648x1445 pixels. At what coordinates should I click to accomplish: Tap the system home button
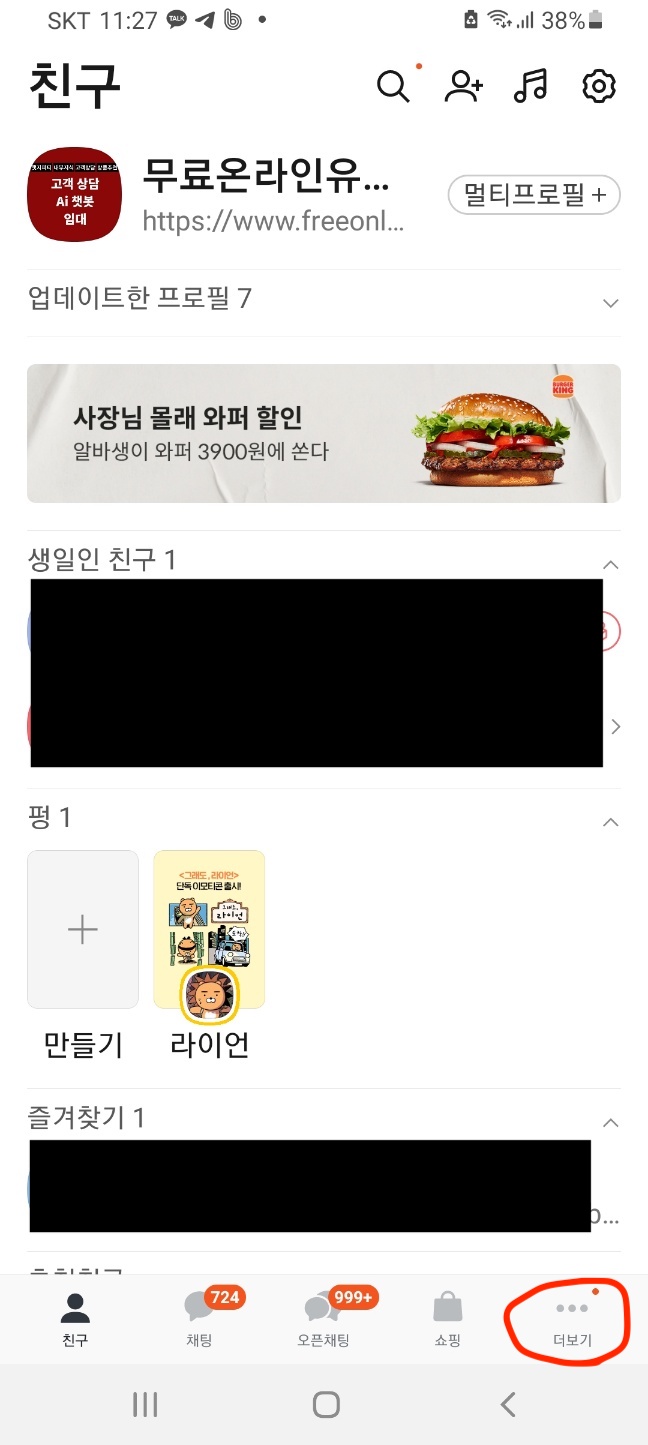click(x=326, y=1405)
